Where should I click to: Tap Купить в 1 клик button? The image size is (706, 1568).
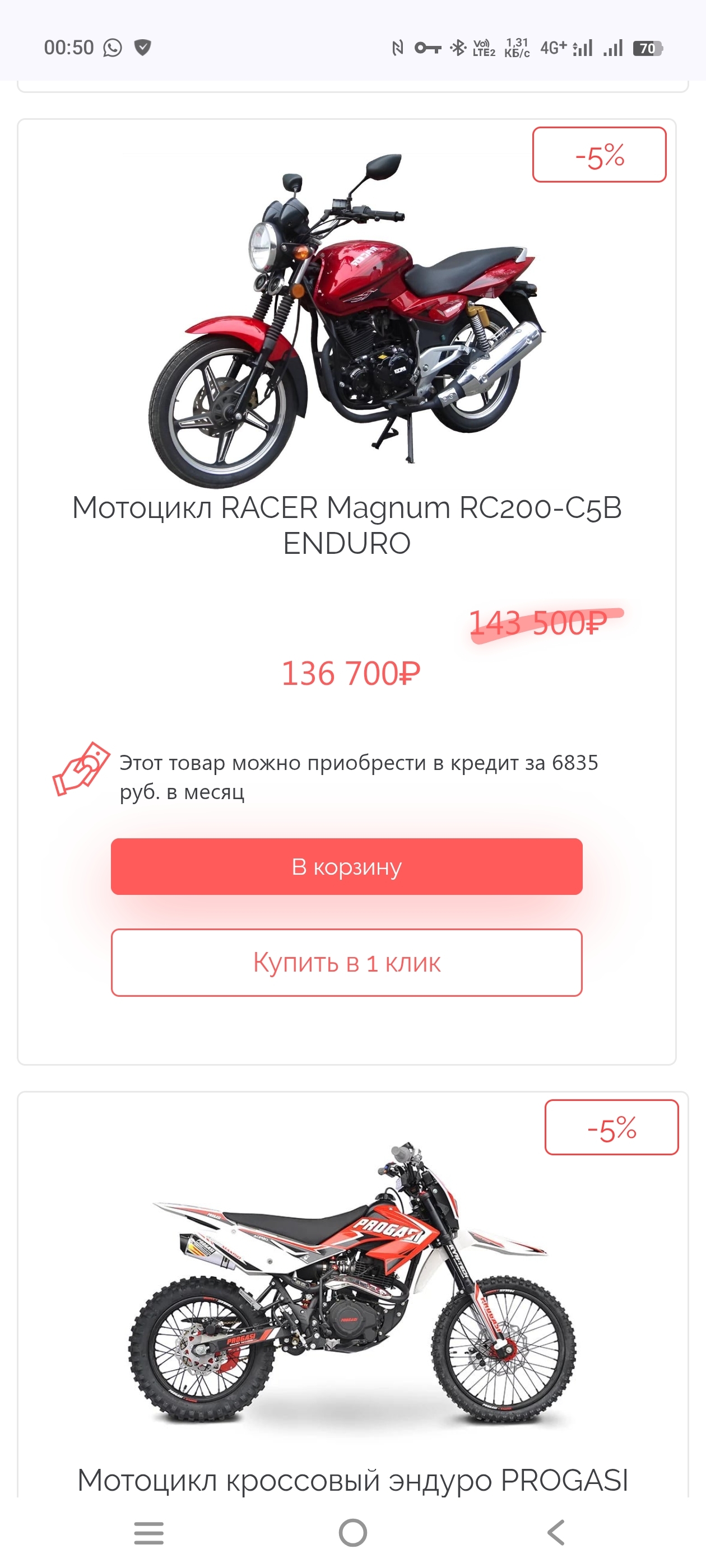point(347,962)
